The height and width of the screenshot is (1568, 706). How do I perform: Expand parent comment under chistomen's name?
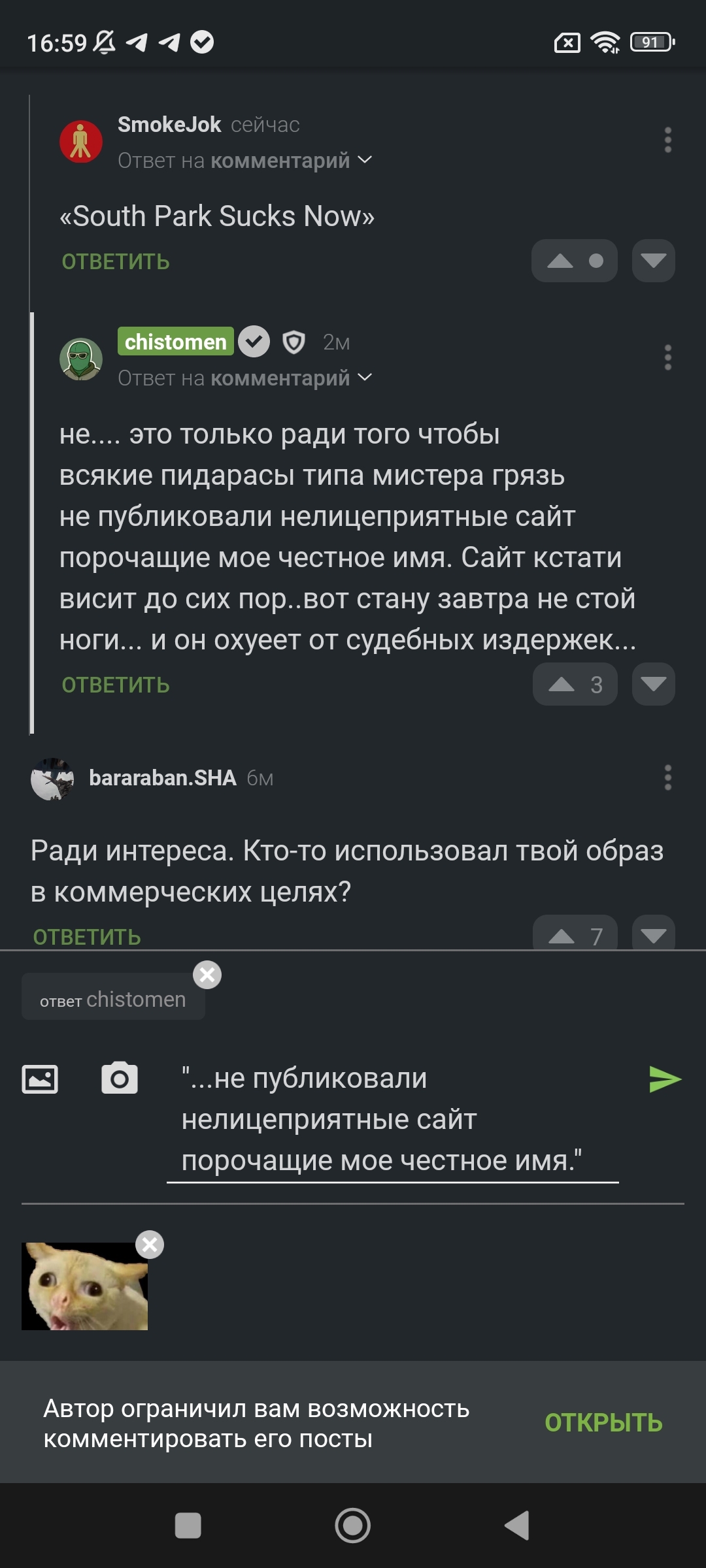365,378
